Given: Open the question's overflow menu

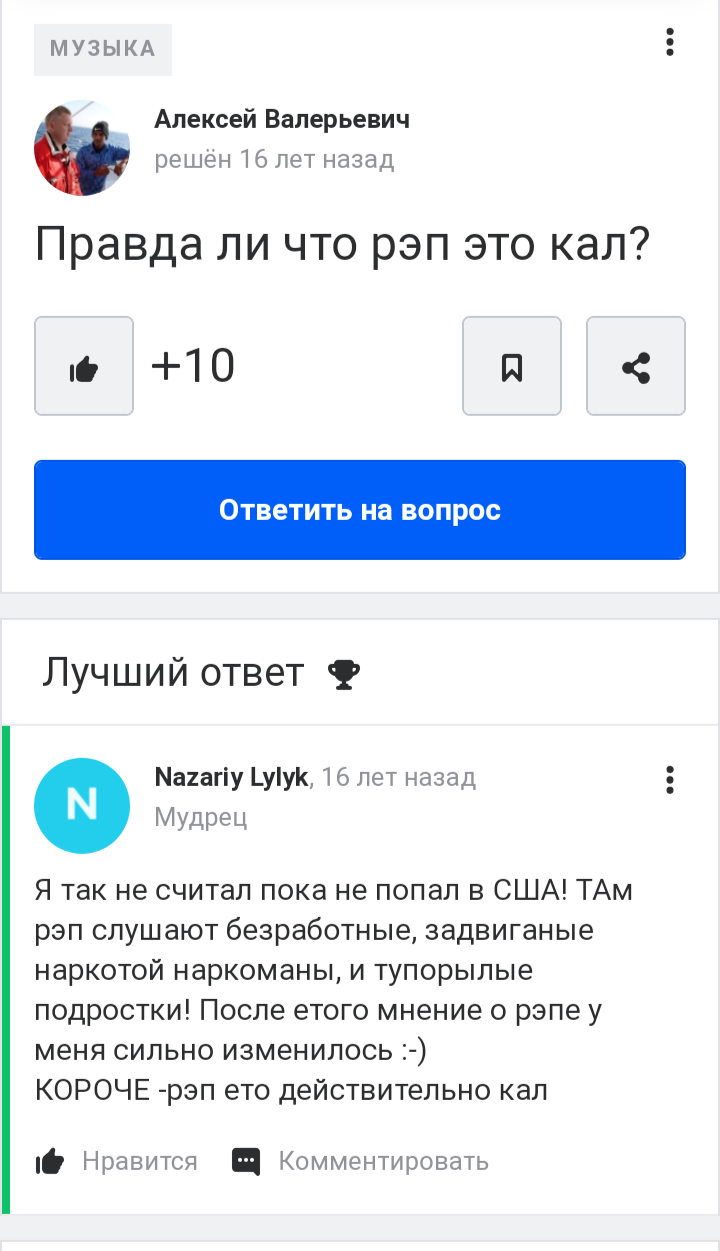Looking at the screenshot, I should pos(669,42).
